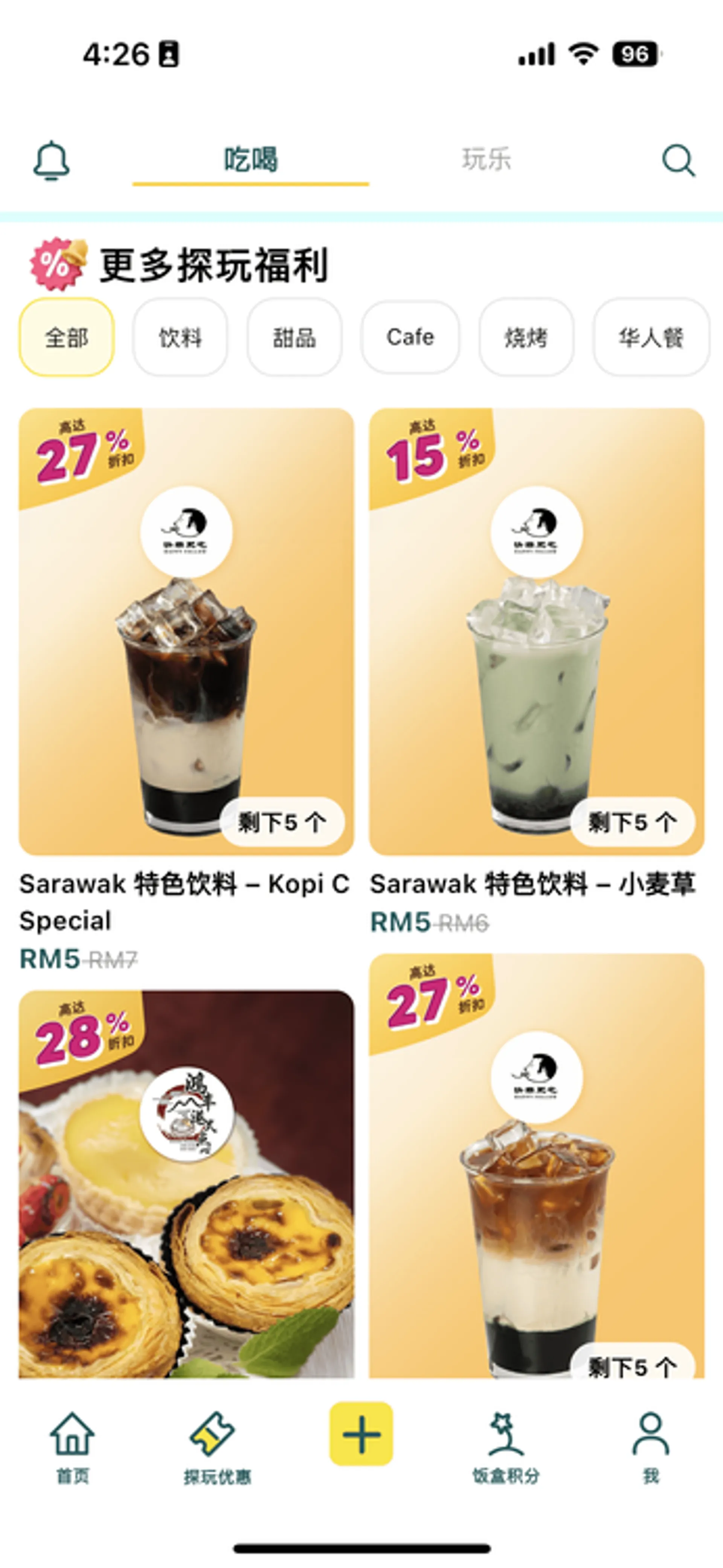Open the 饭盒积分 tab
This screenshot has height=1568, width=723.
pyautogui.click(x=506, y=1447)
